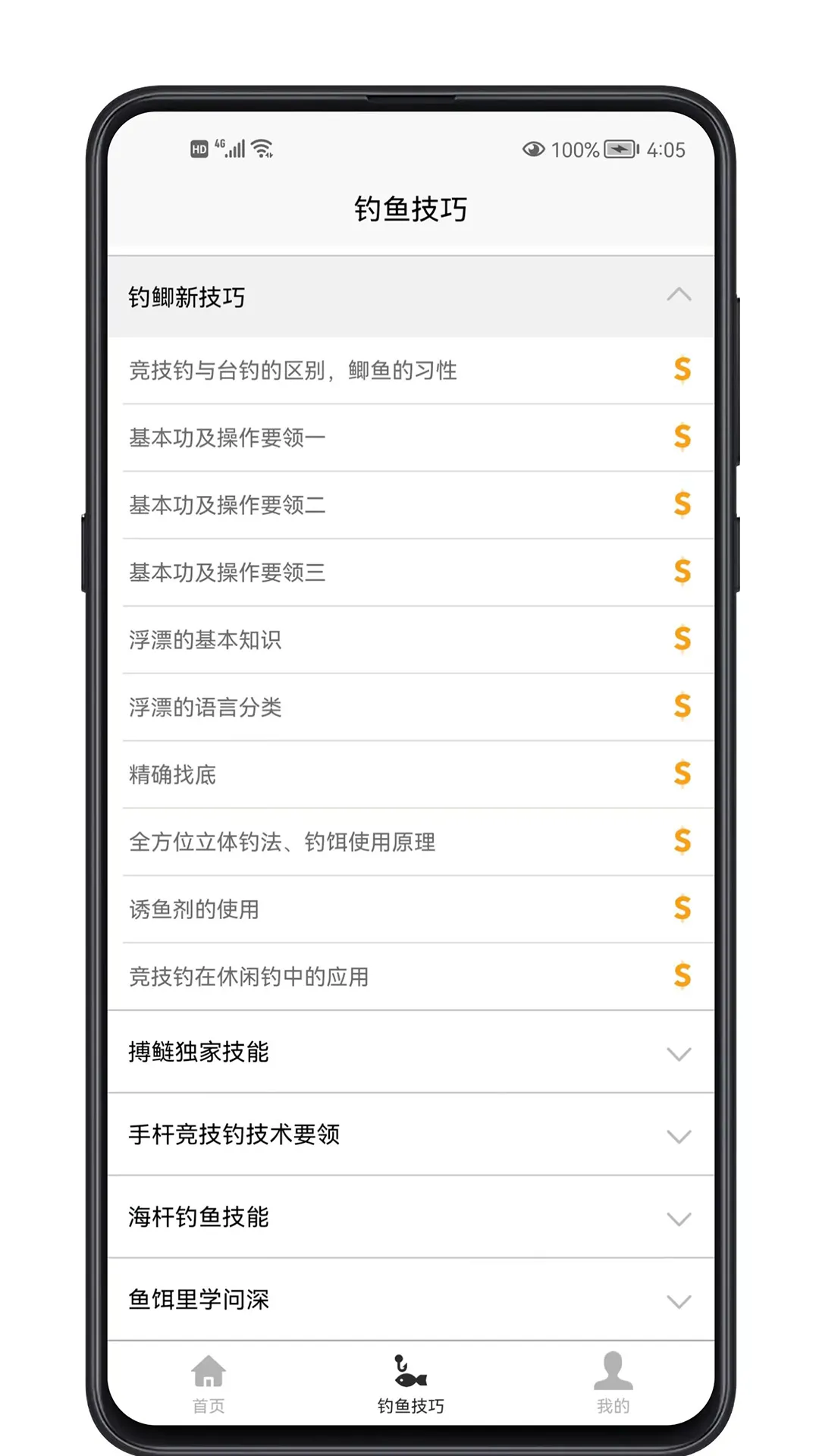
Task: Select the 钓鱼技巧 bottom tab
Action: (x=410, y=1383)
